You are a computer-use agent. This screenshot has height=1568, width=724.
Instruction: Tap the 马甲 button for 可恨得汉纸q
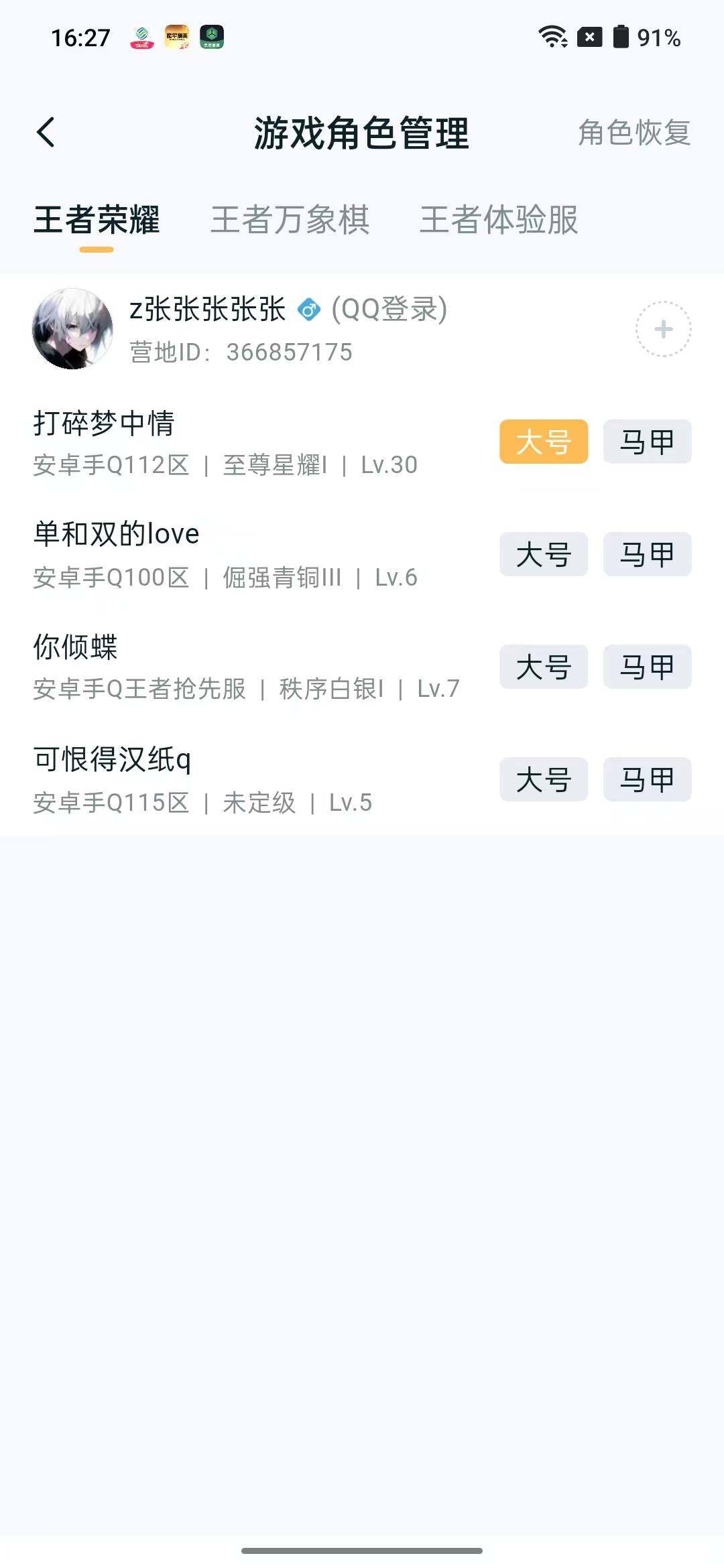pyautogui.click(x=647, y=779)
